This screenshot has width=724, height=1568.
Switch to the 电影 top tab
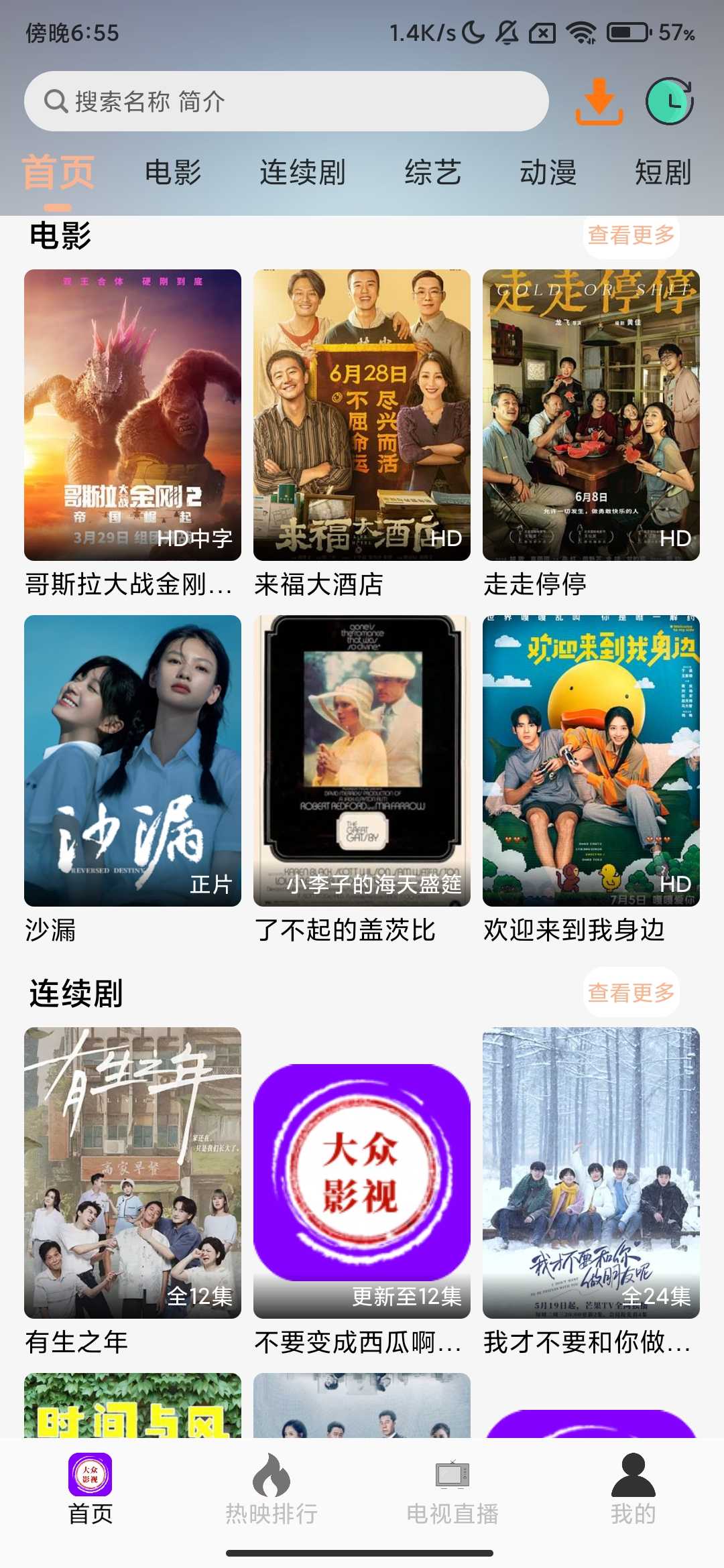point(173,172)
